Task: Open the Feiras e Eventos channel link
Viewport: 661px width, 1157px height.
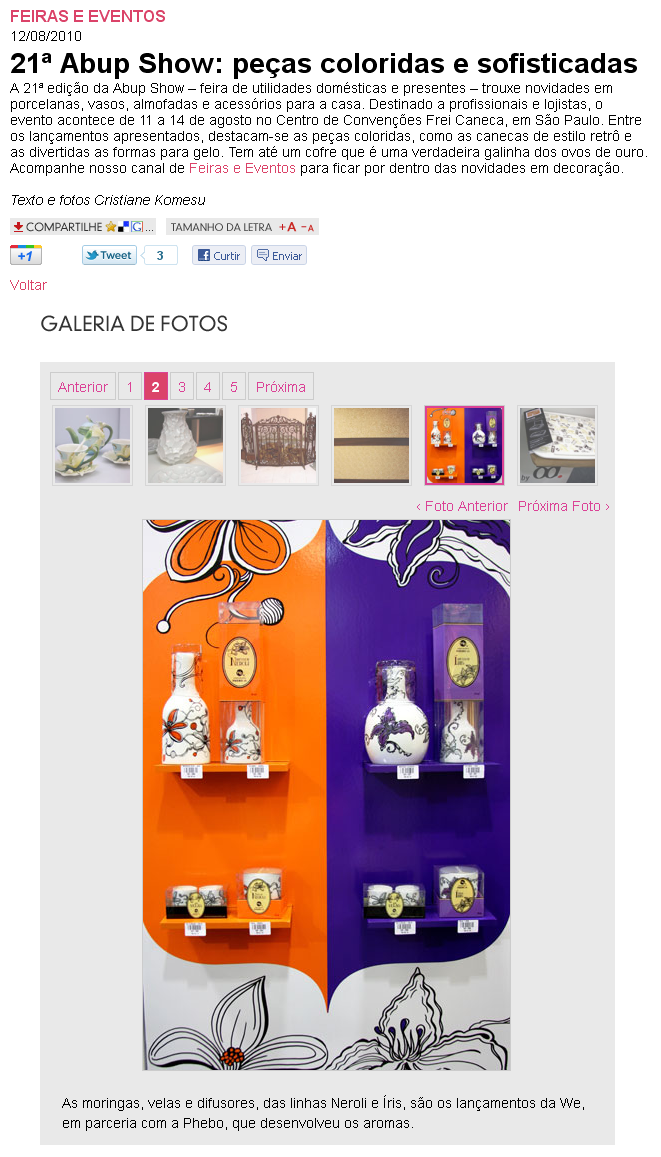Action: pyautogui.click(x=242, y=168)
